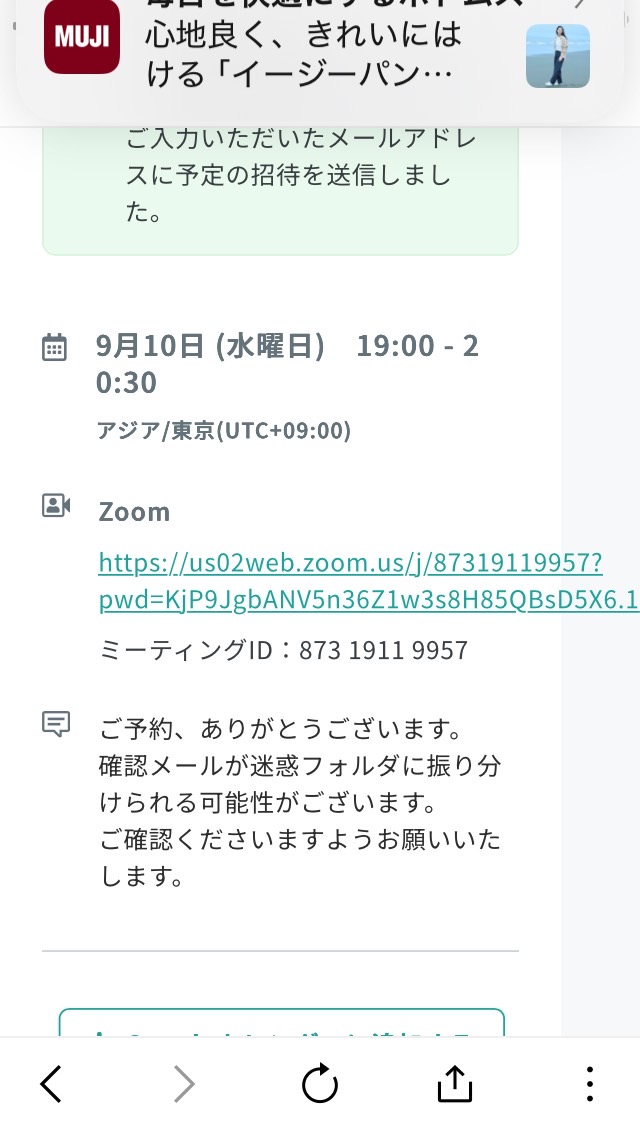Go forward in the browser
640x1136 pixels.
click(184, 1084)
